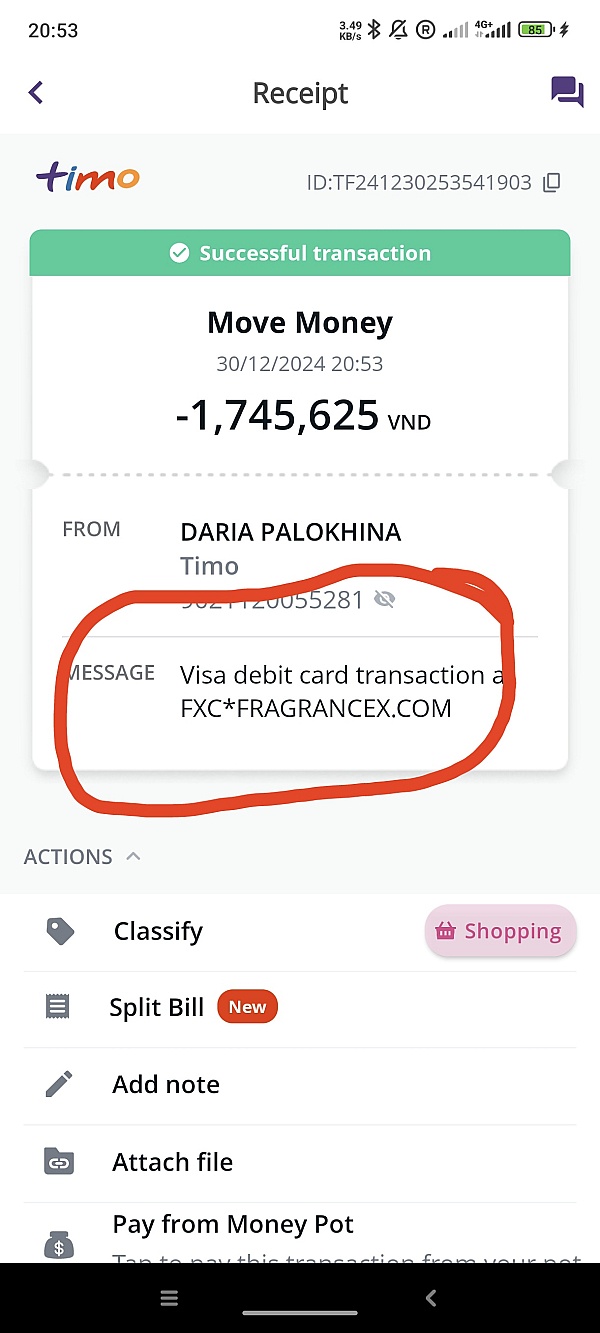Open recent apps from navigation bar

click(169, 1298)
